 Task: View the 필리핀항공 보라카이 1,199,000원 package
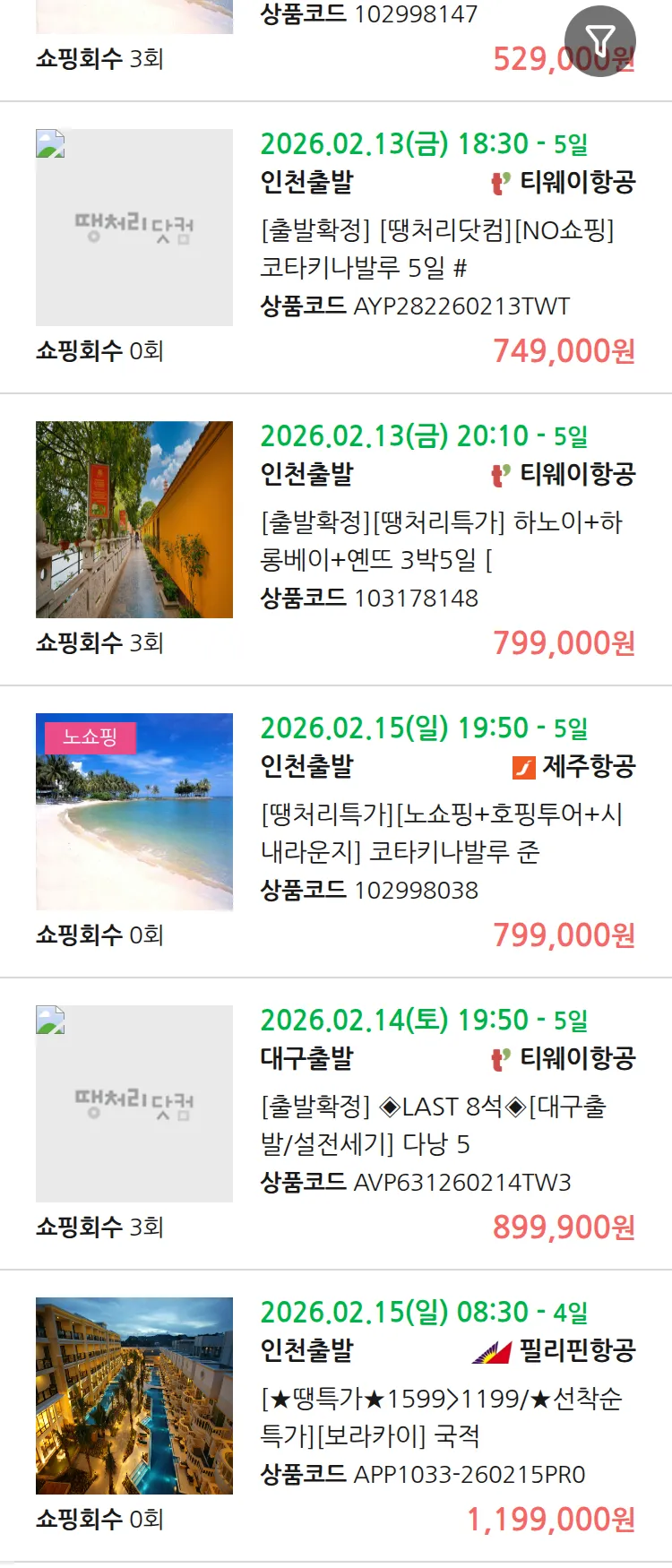pos(441,1417)
